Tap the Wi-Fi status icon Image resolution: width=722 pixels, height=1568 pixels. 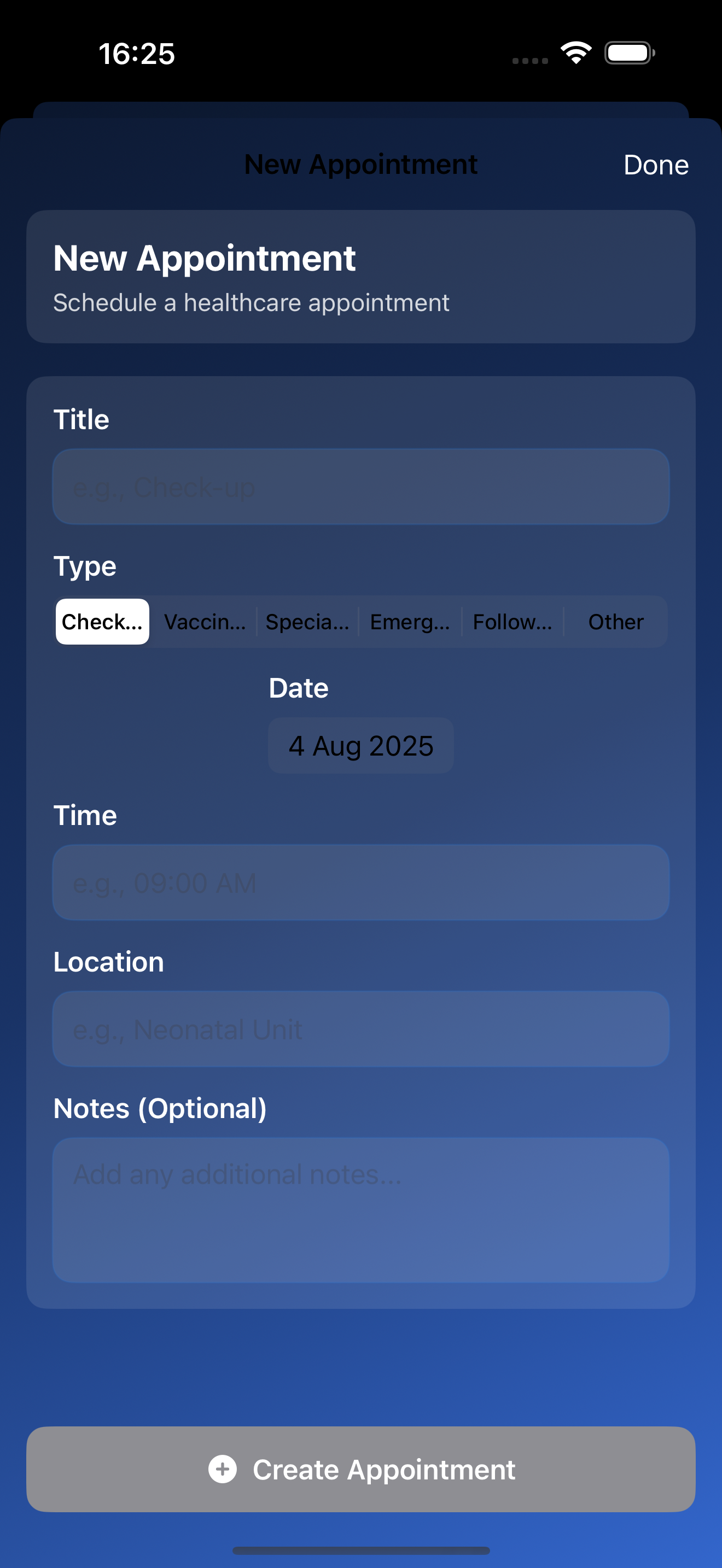pyautogui.click(x=574, y=54)
